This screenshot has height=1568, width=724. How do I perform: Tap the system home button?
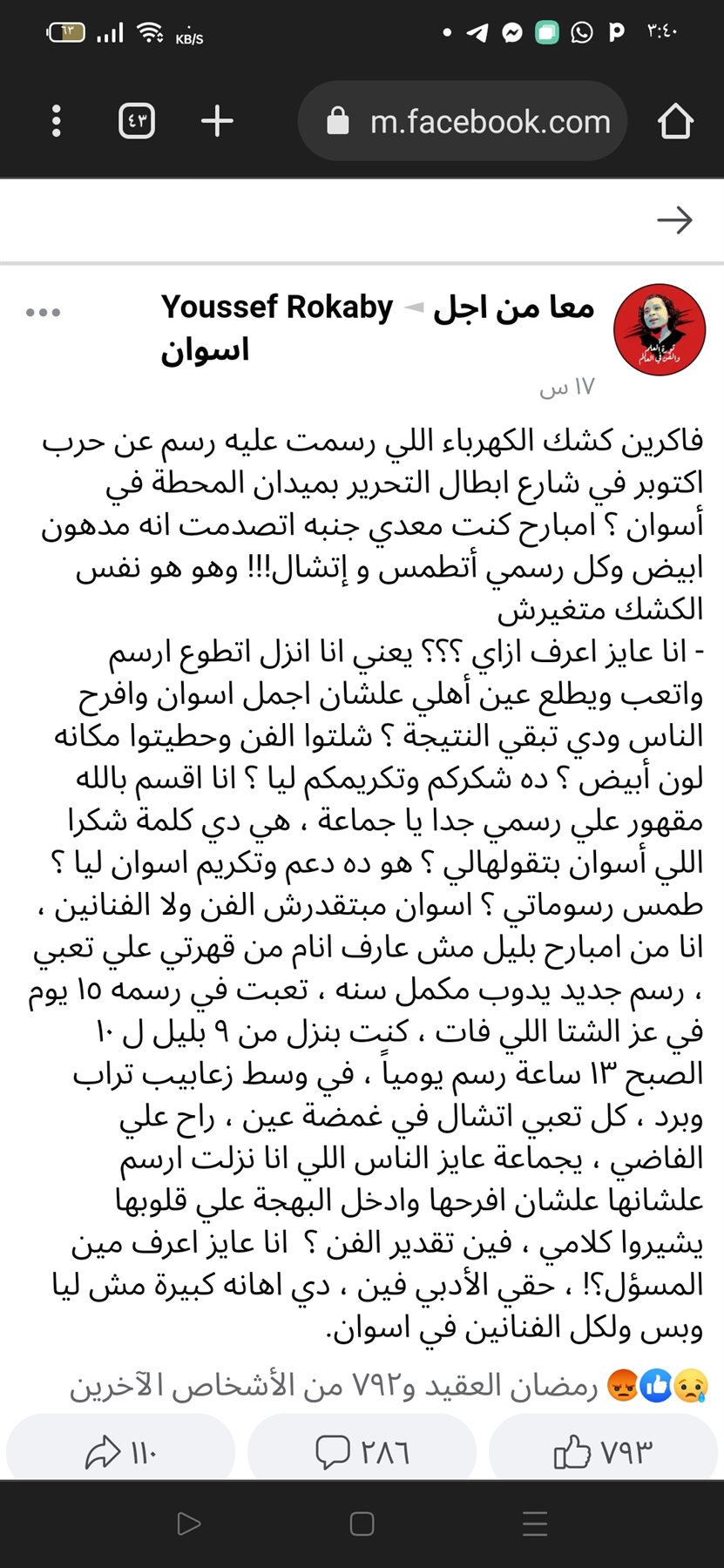(x=362, y=1524)
